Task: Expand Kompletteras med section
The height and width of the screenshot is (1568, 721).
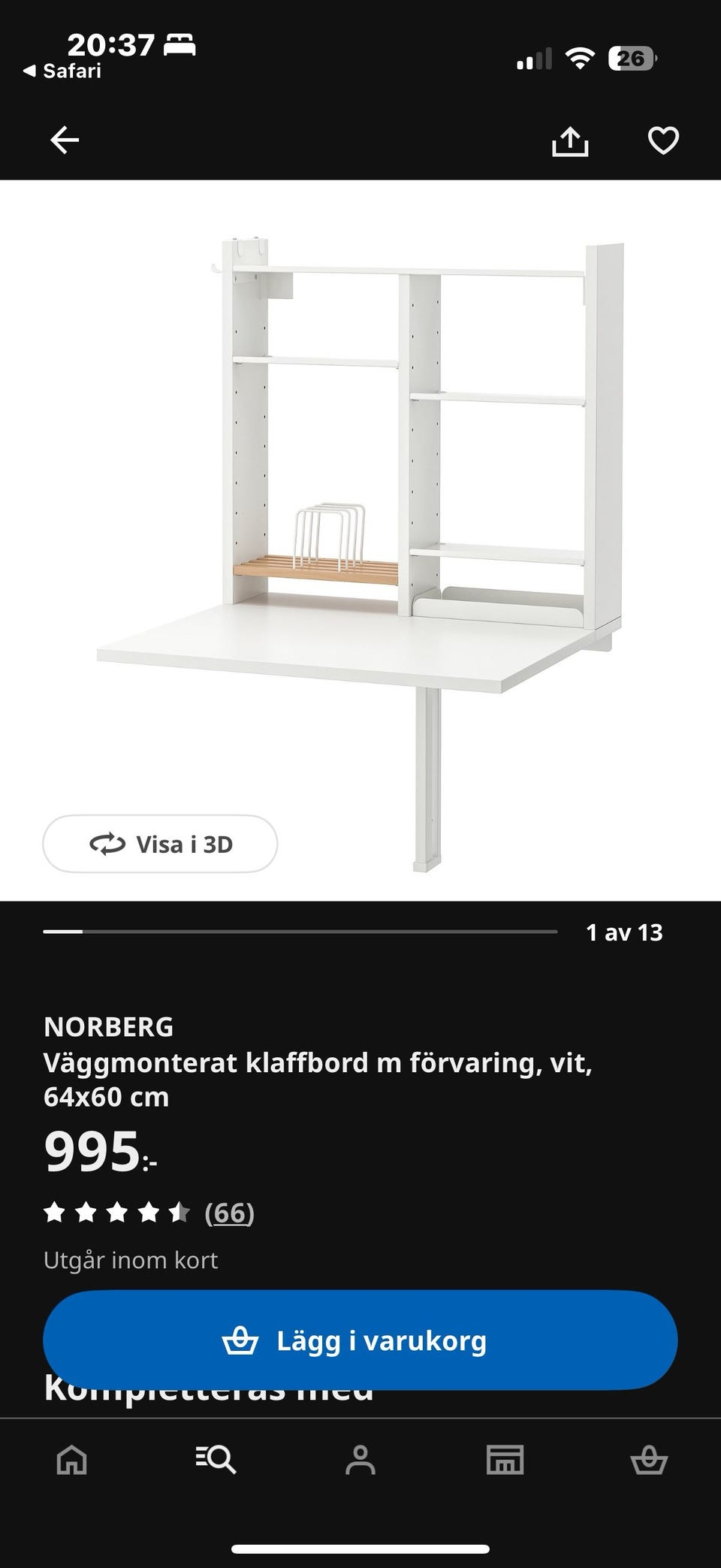Action: coord(207,1388)
